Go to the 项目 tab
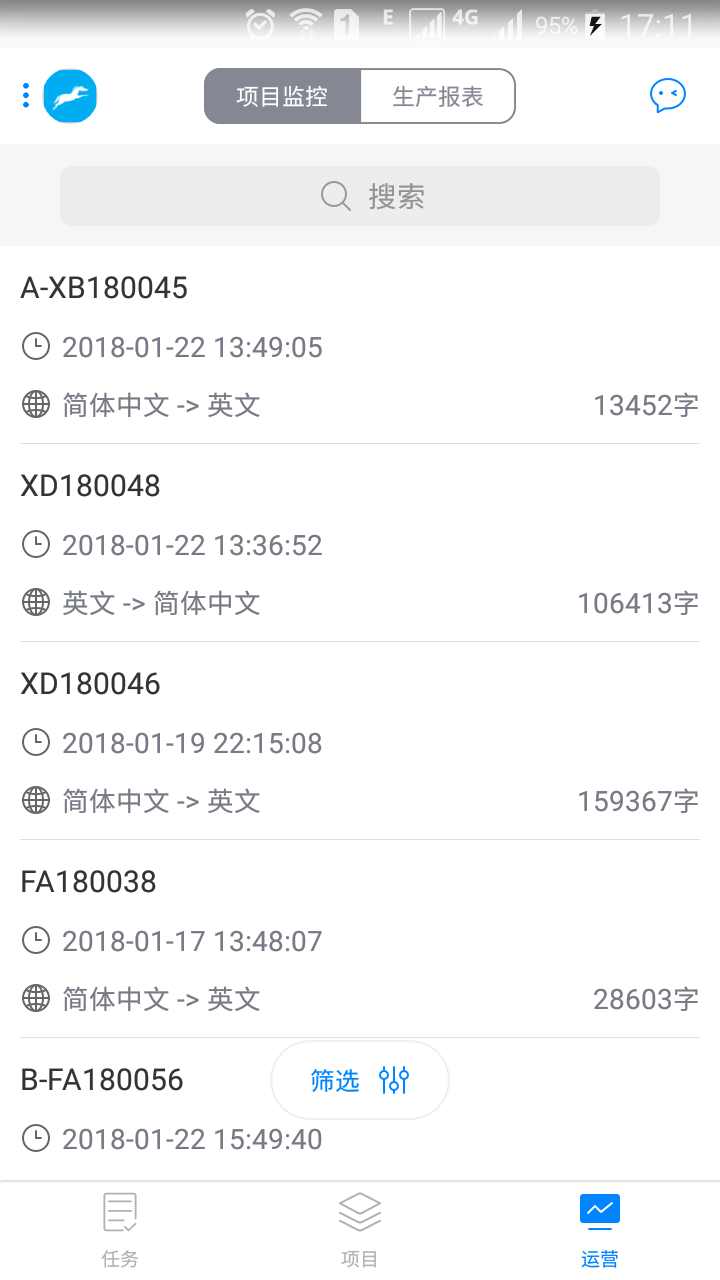This screenshot has width=720, height=1280. tap(360, 1231)
